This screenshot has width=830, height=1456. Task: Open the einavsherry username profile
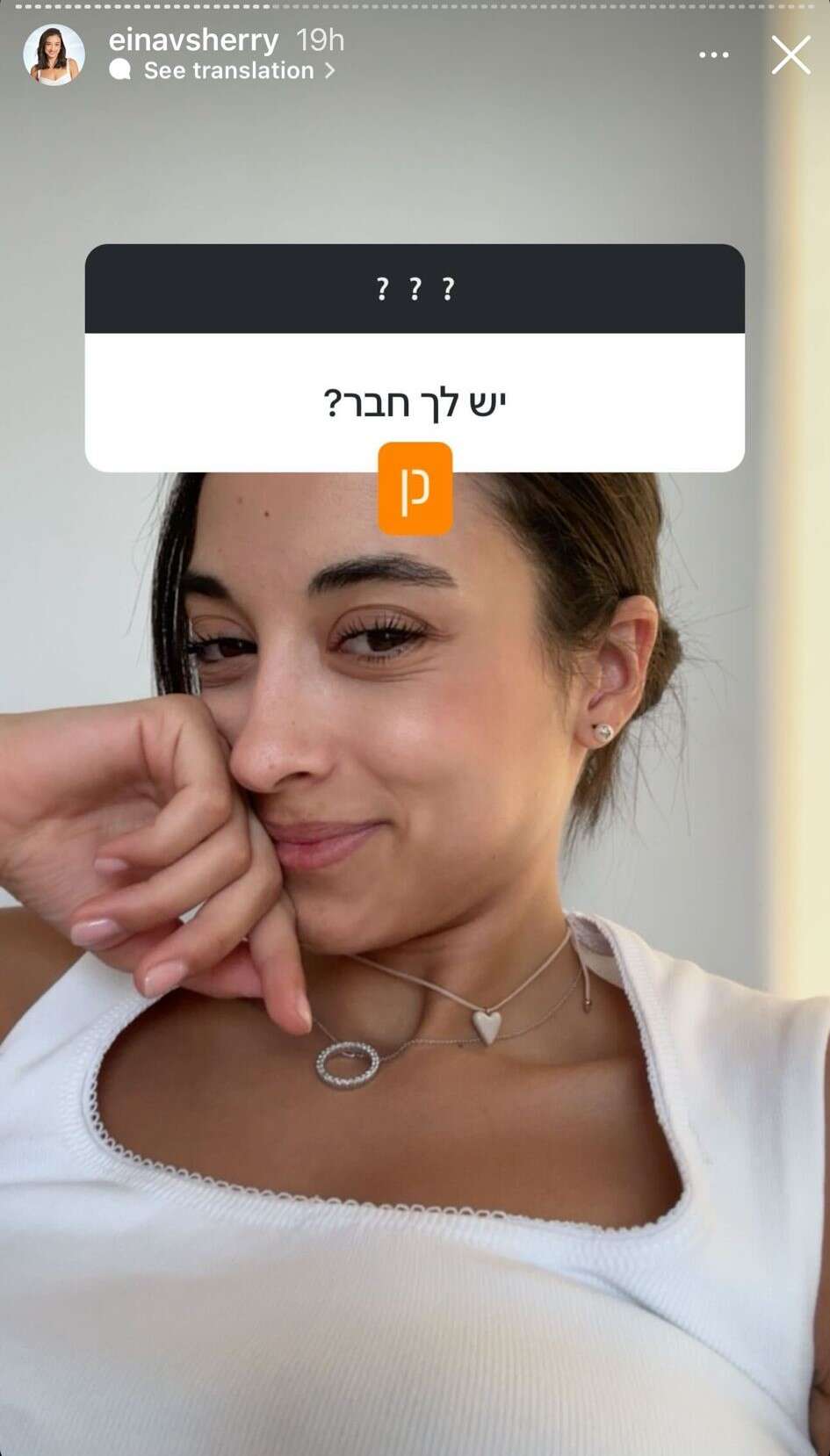click(193, 40)
